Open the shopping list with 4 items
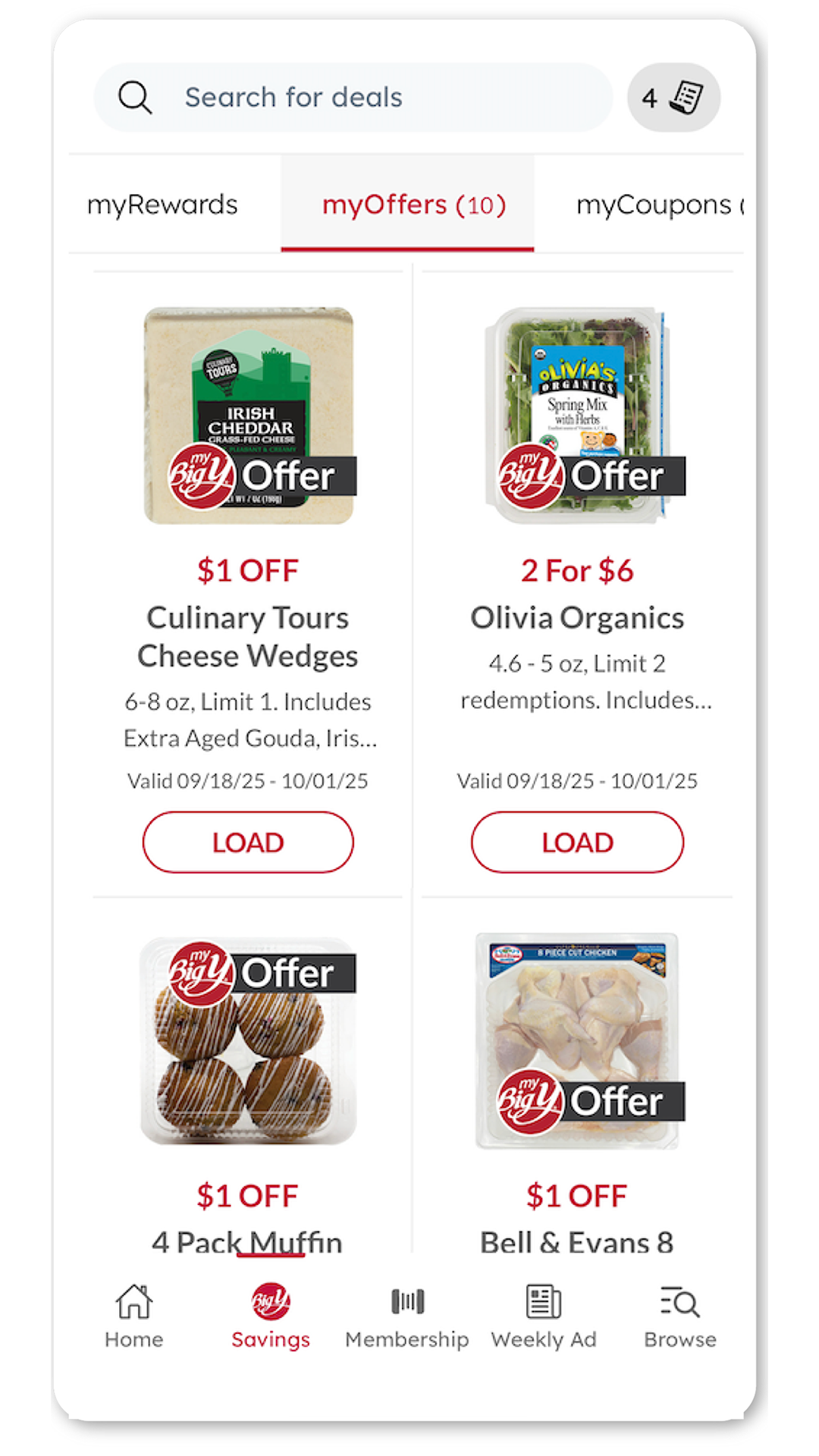The width and height of the screenshot is (819, 1456). [673, 98]
